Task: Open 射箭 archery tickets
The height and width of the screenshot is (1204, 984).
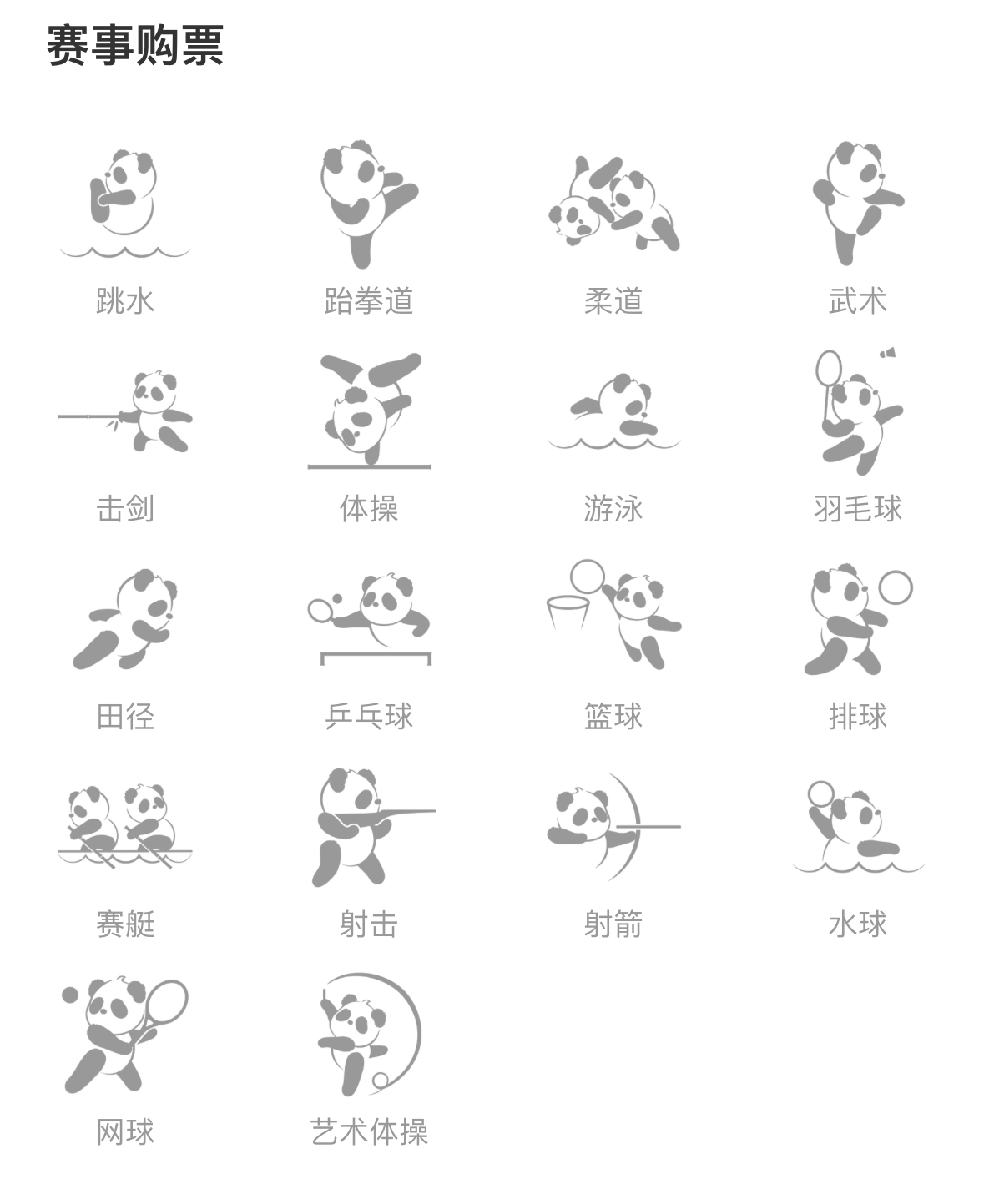Action: pyautogui.click(x=613, y=829)
